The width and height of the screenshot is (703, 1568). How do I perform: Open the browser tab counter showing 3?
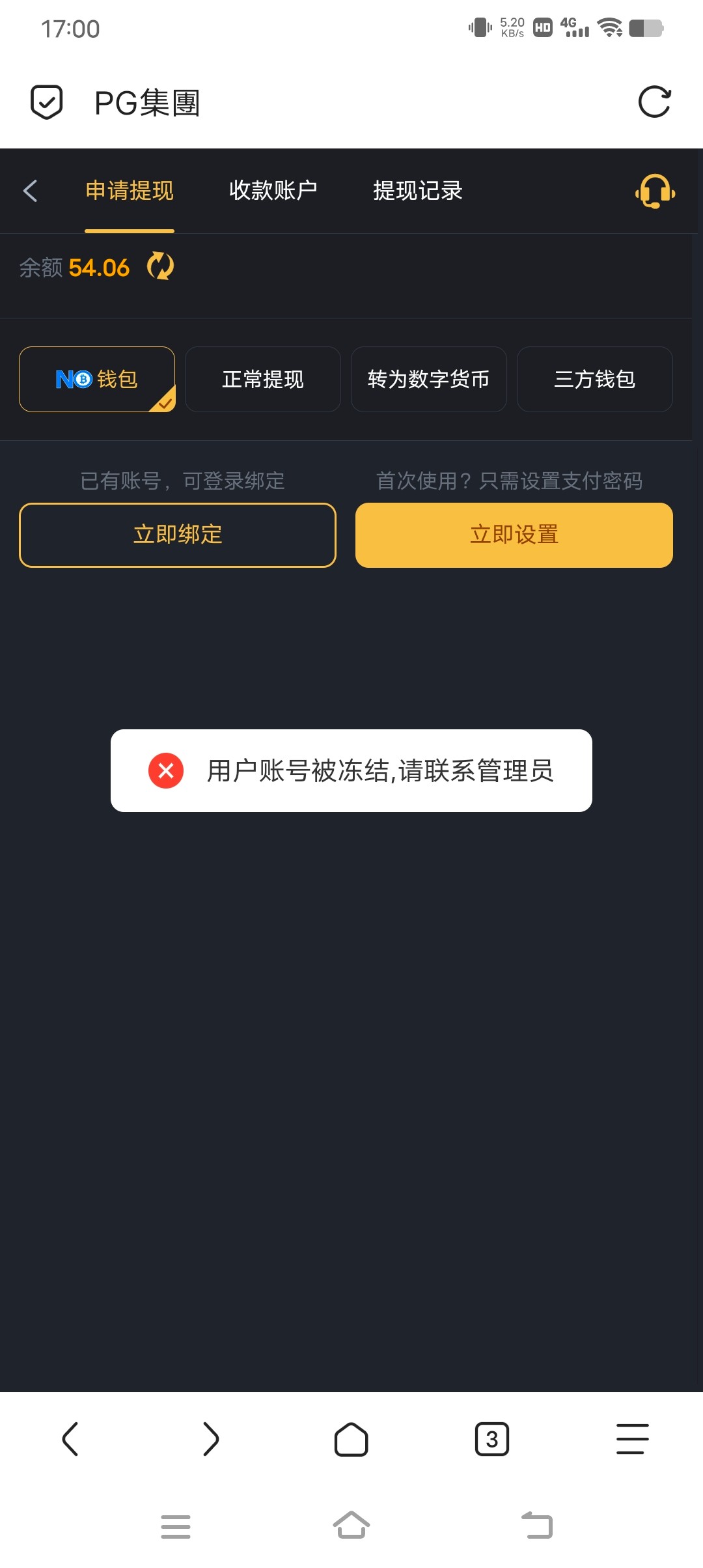click(492, 1440)
